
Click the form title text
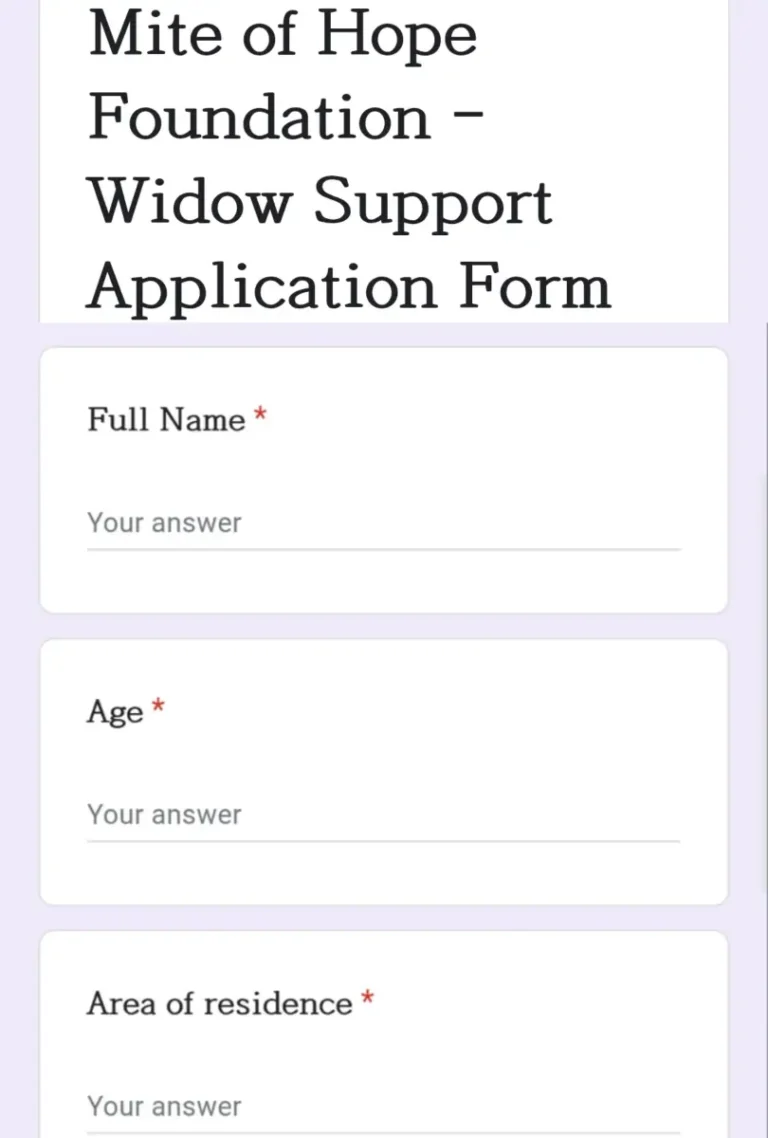[x=350, y=160]
